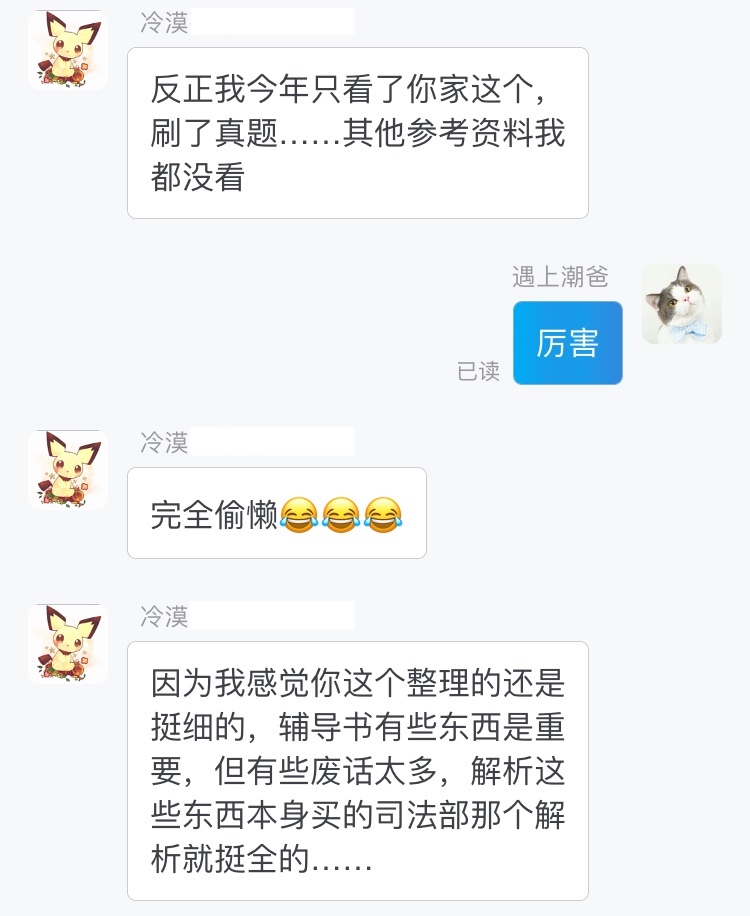Tap 冷漠's avatar beside the 因为我感觉 message
The width and height of the screenshot is (750, 916).
(67, 644)
